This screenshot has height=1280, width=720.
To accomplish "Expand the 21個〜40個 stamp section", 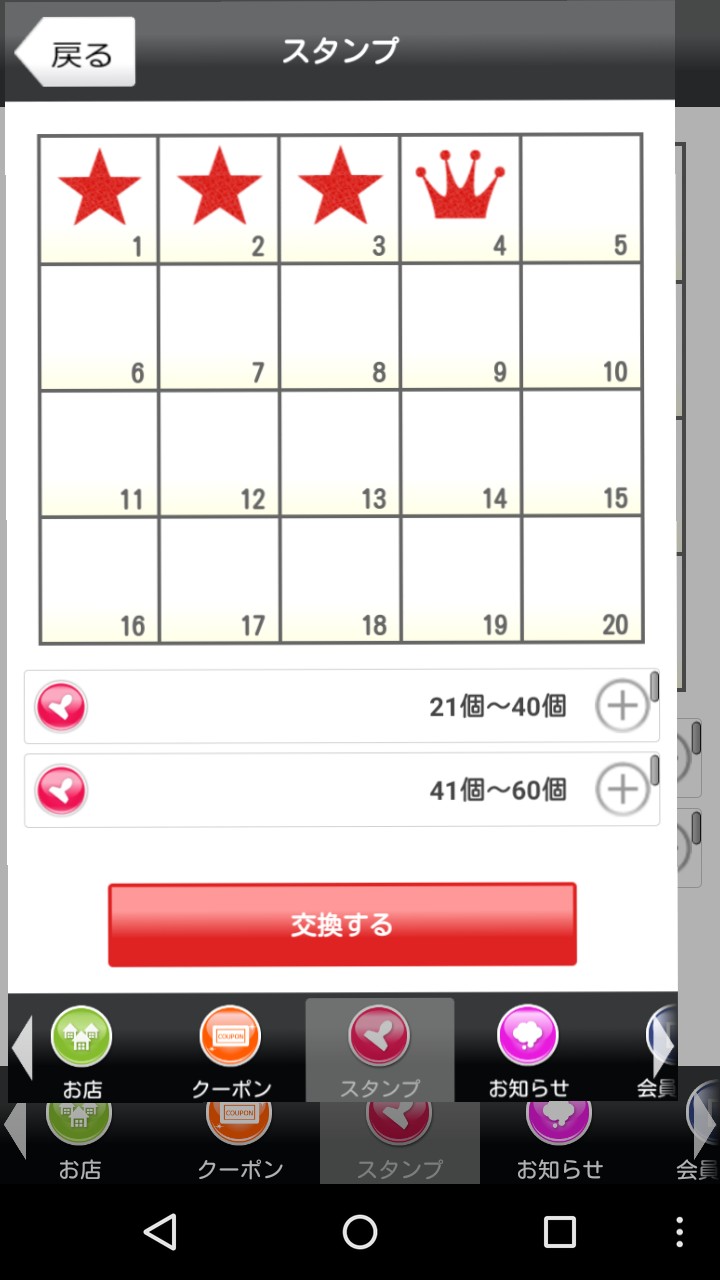I will [622, 707].
